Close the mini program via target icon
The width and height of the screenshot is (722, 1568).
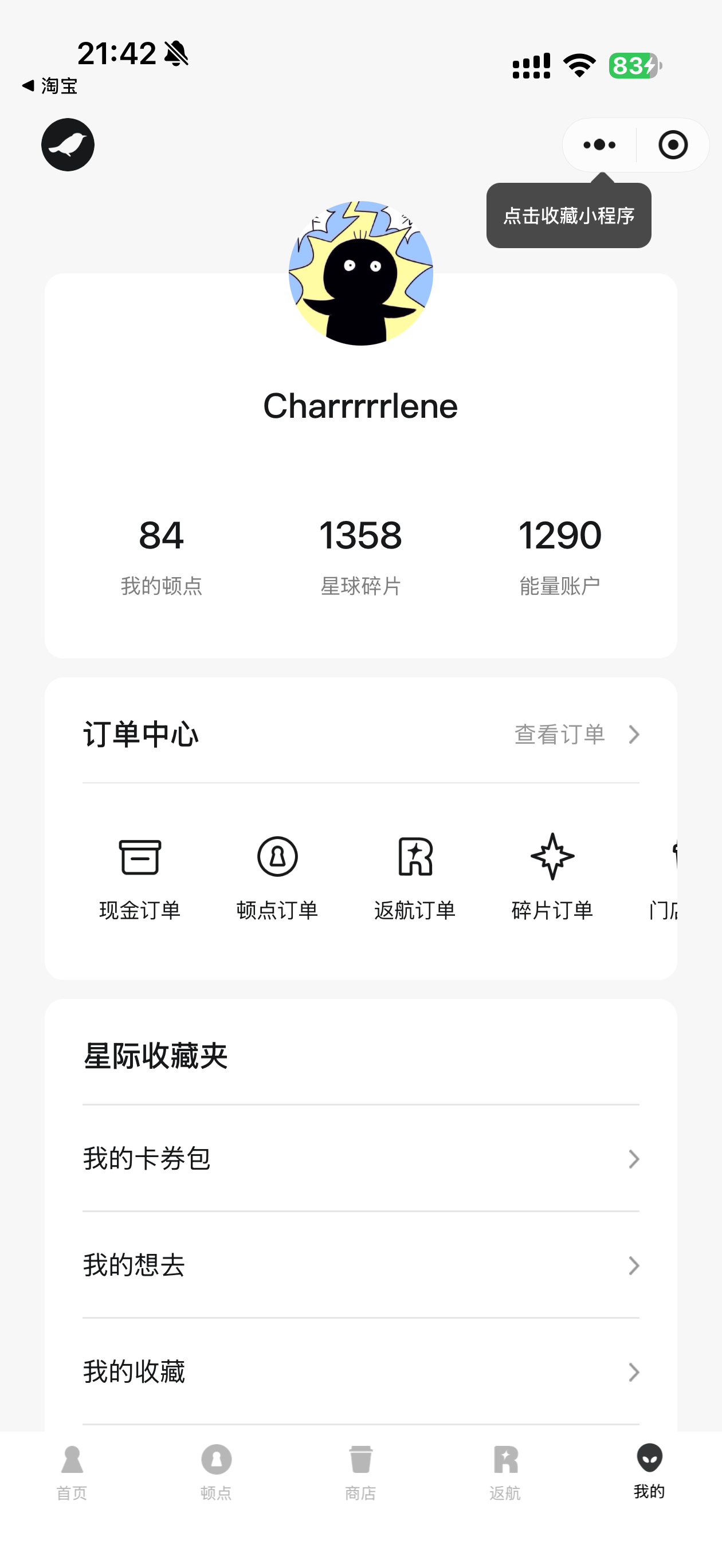point(673,145)
